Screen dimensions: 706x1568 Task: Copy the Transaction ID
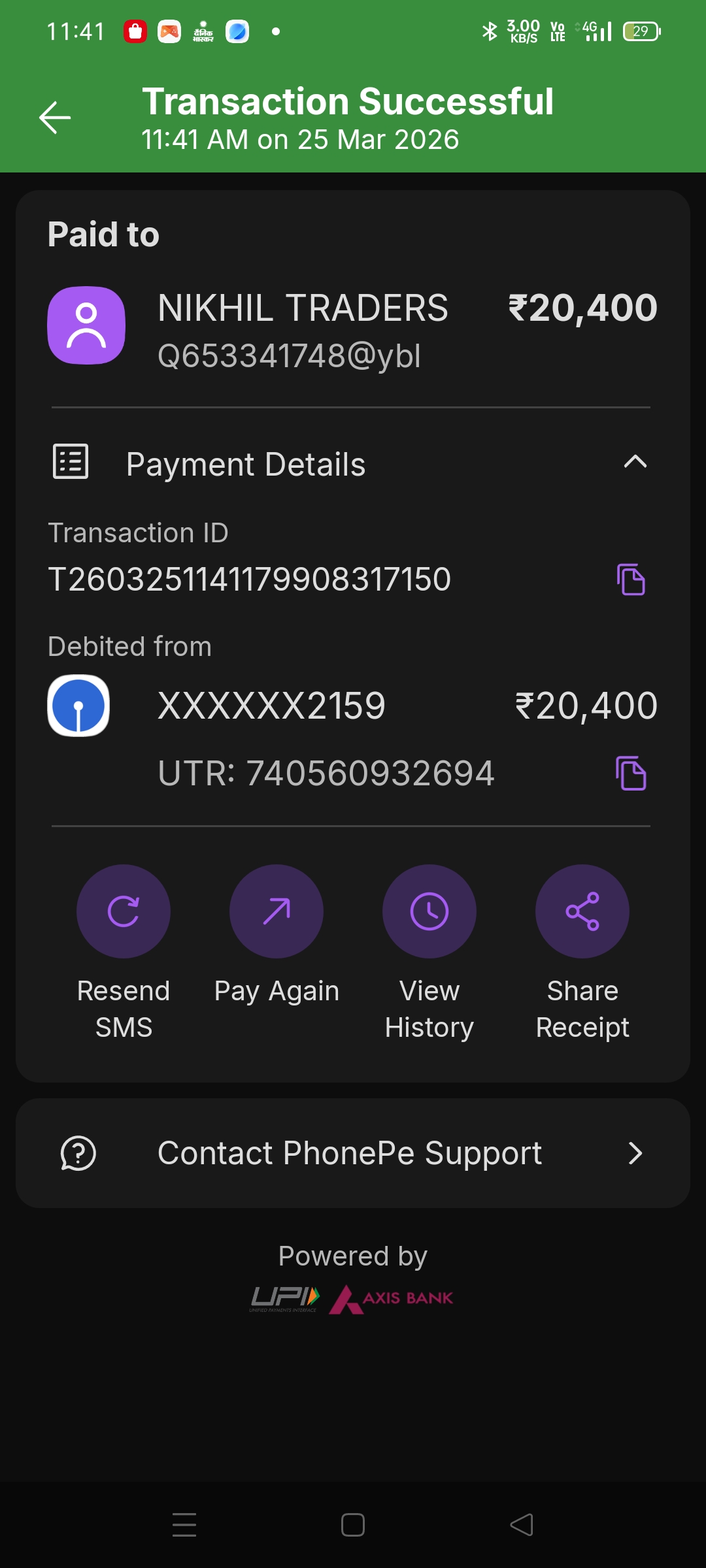click(631, 580)
